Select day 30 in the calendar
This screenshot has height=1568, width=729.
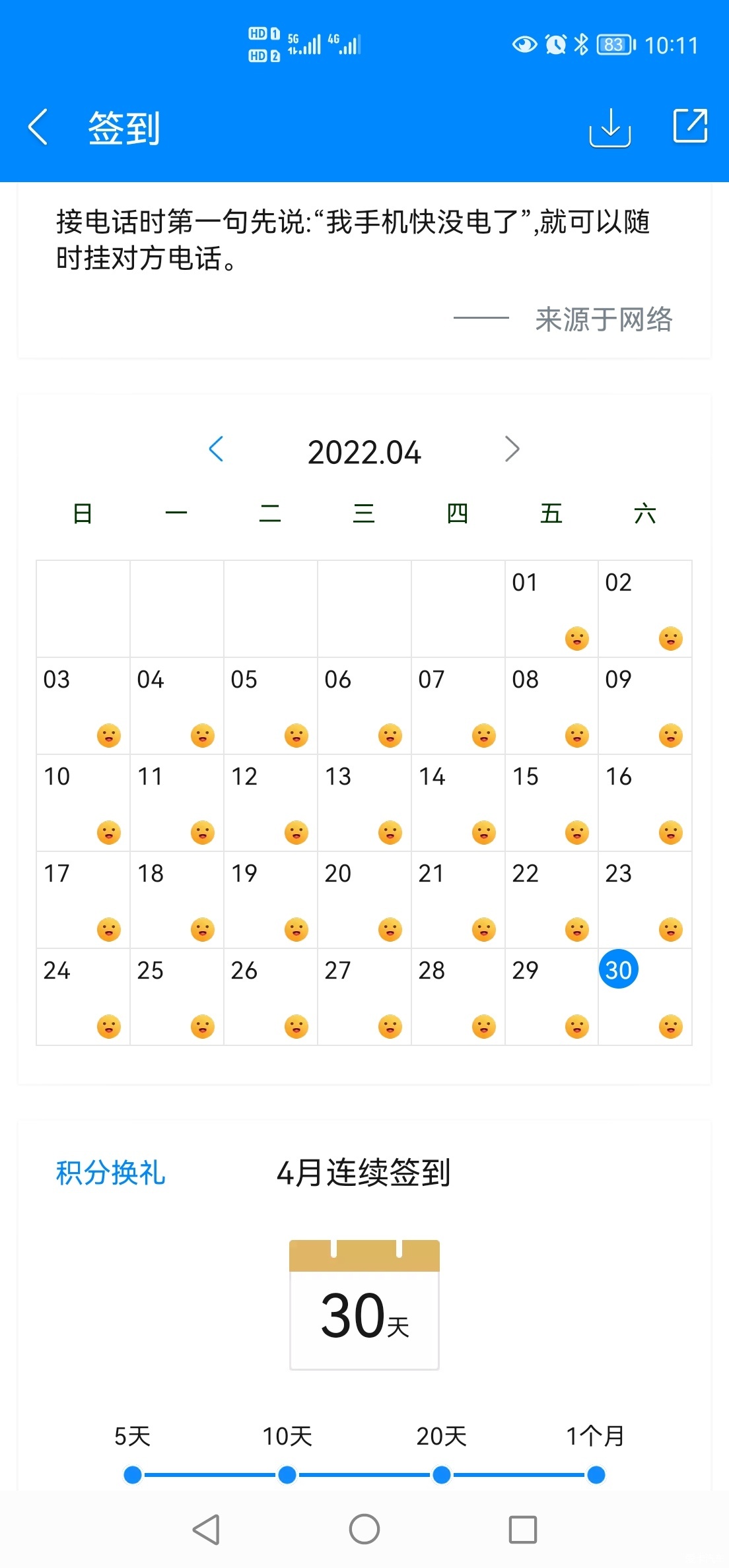tap(645, 997)
